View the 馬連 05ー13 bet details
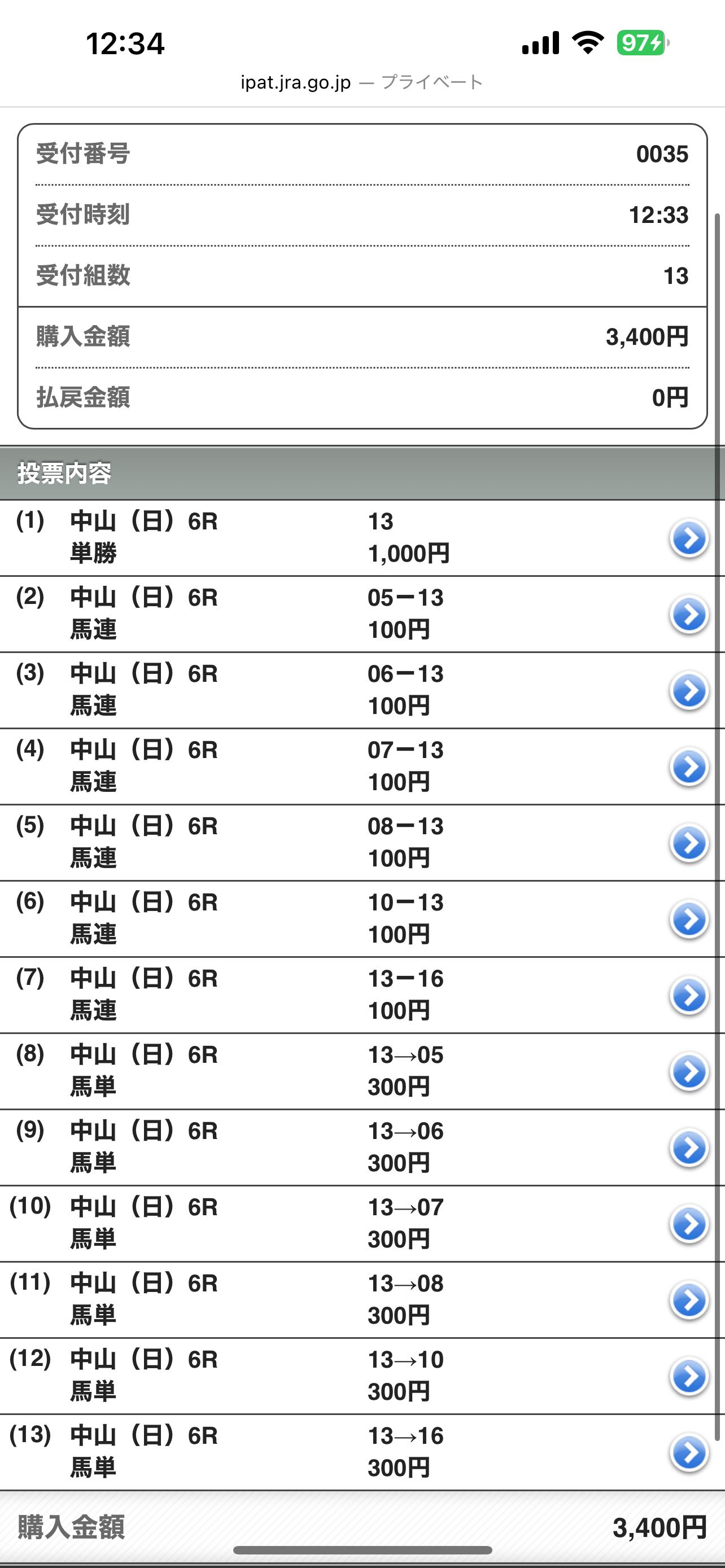This screenshot has height=1568, width=725. tap(688, 615)
